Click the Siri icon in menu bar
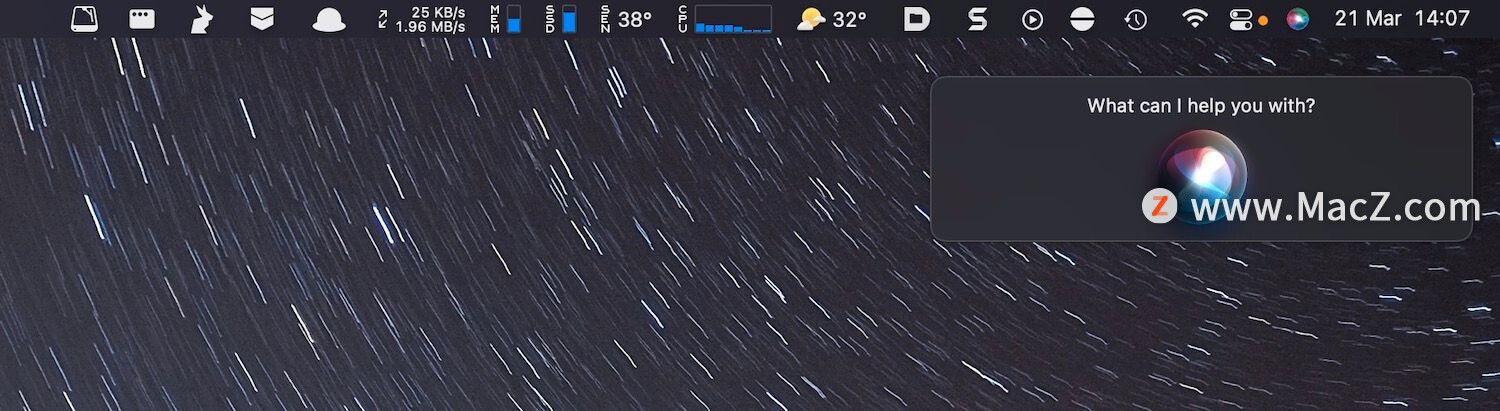The height and width of the screenshot is (411, 1500). [1297, 19]
